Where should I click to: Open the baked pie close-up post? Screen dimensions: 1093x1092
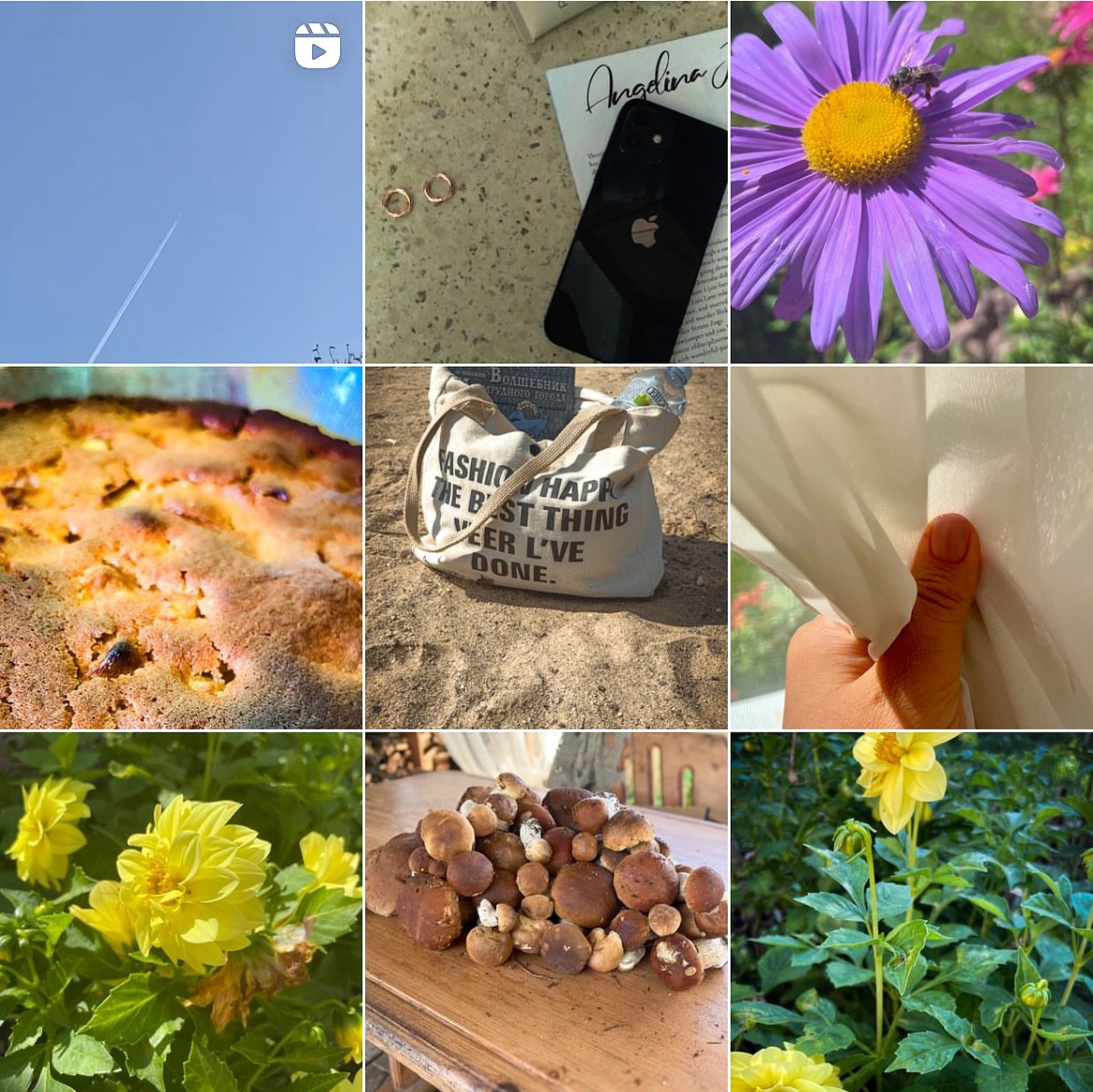point(181,547)
